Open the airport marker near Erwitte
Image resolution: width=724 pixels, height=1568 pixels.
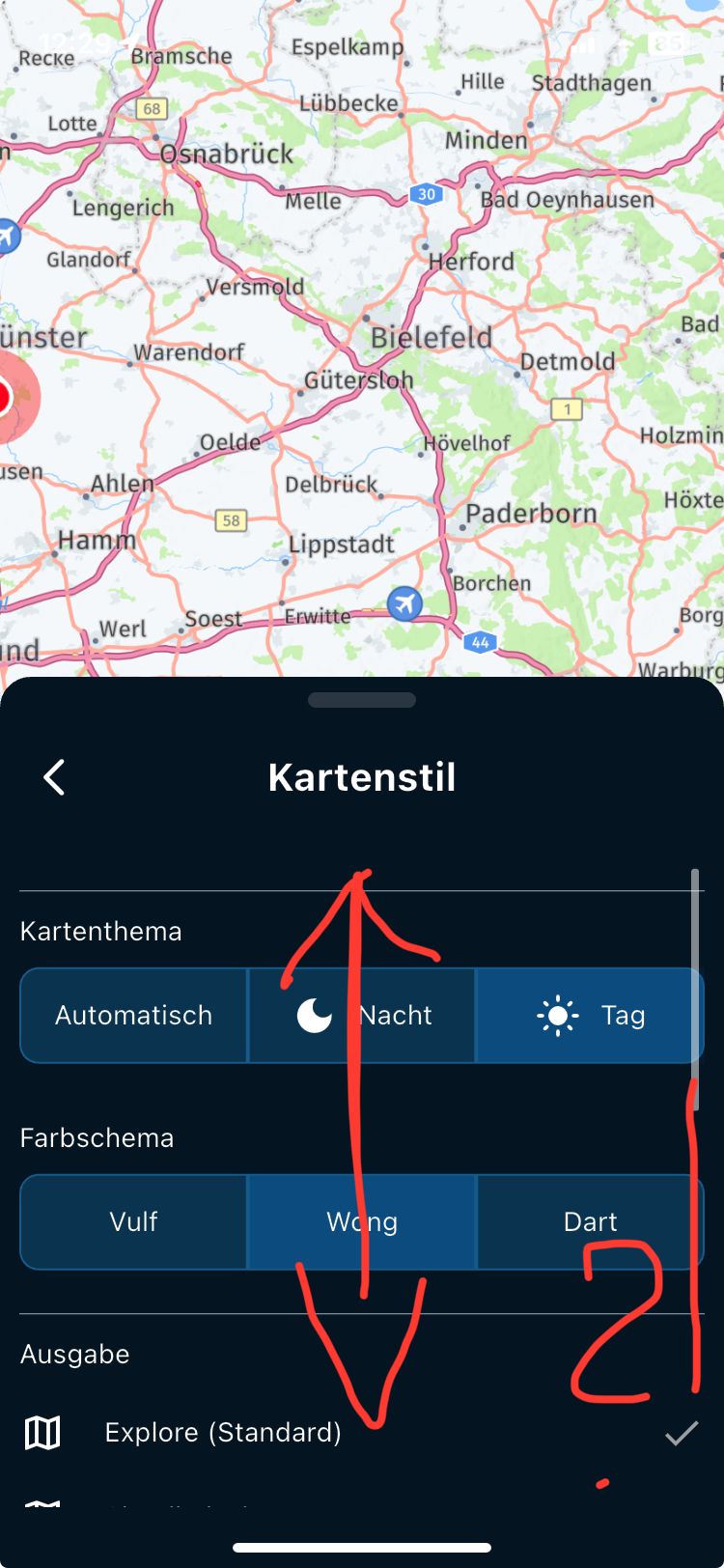(404, 604)
